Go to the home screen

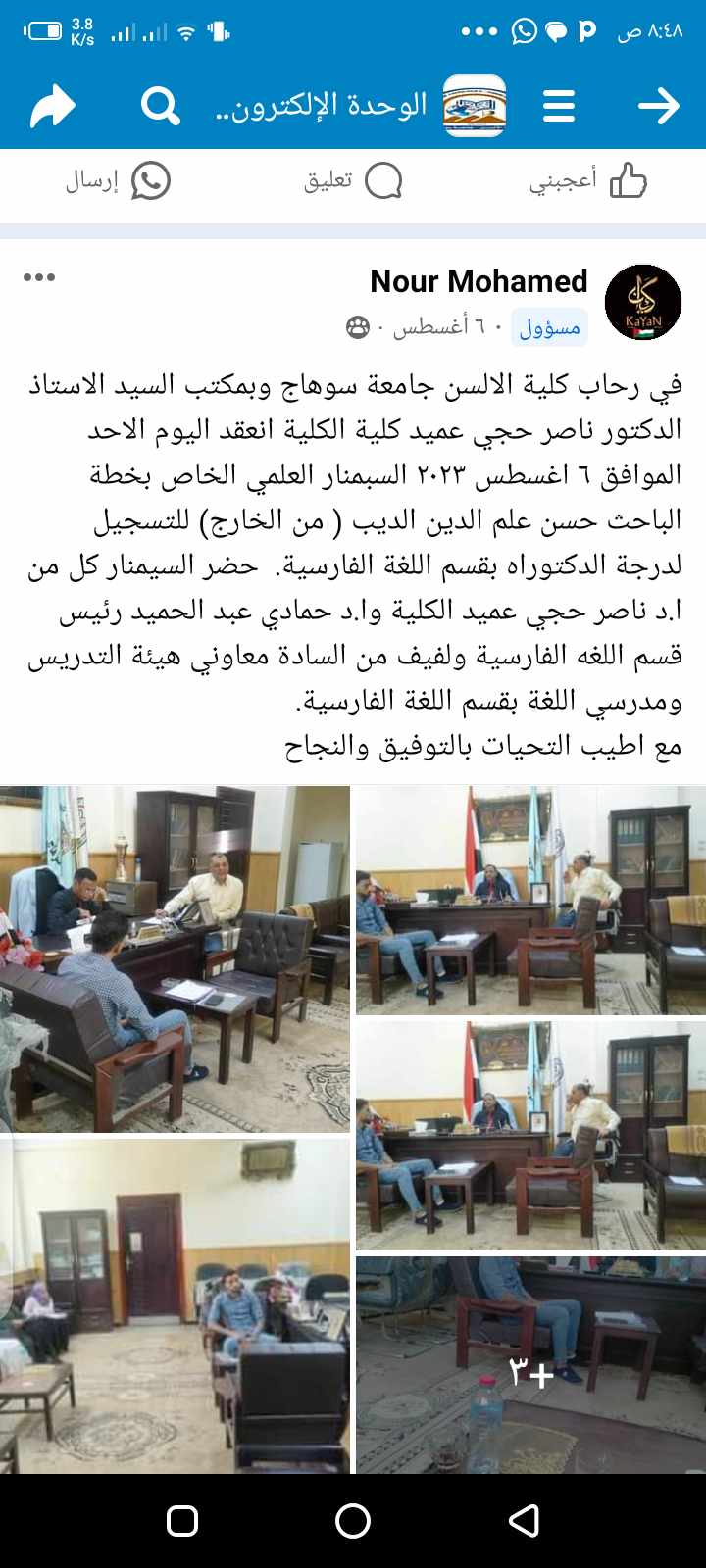[353, 1521]
